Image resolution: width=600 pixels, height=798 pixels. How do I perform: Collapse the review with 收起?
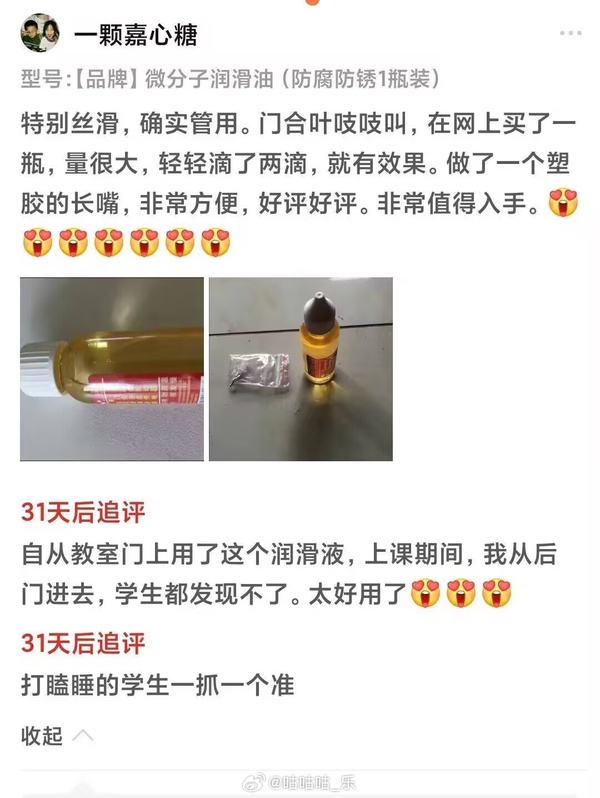57,736
